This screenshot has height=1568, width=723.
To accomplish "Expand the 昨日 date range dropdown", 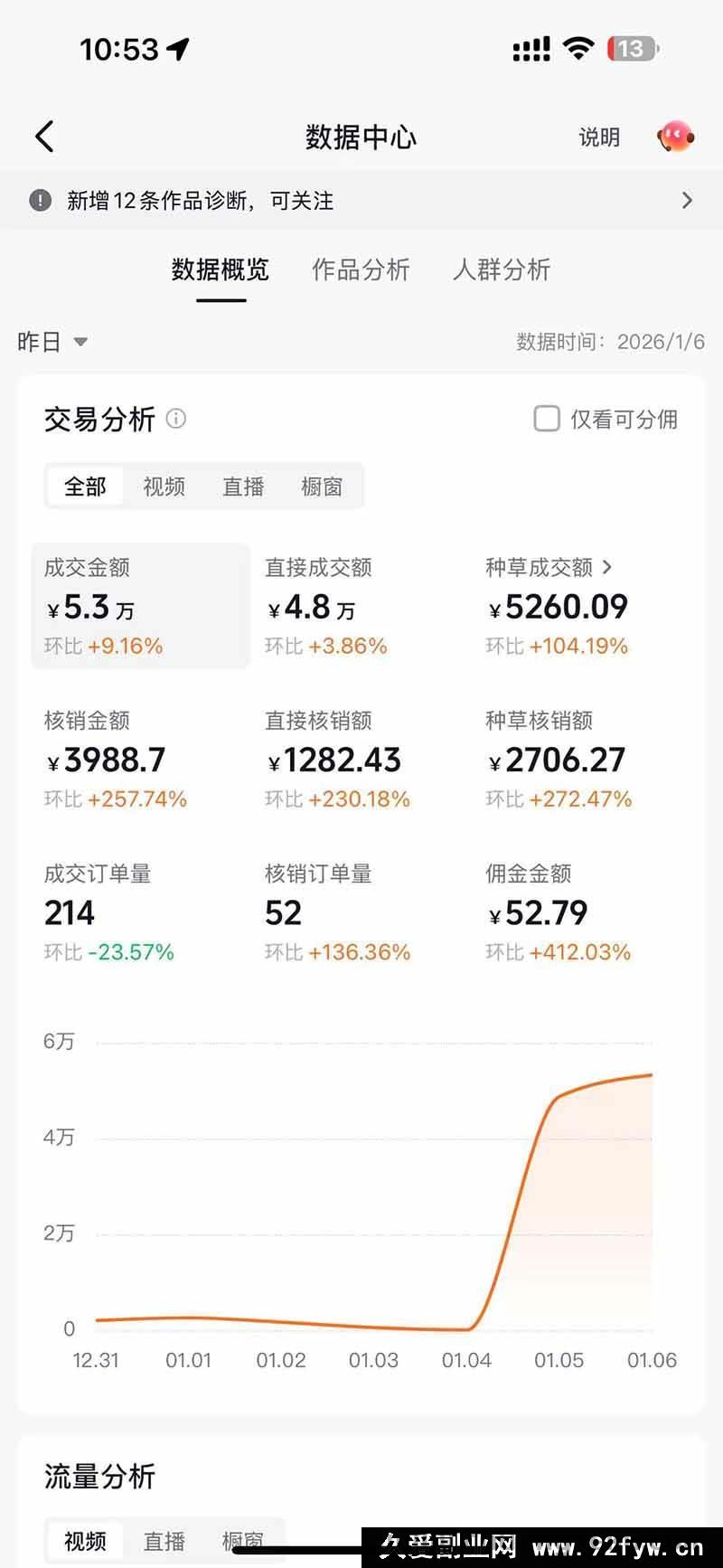I will click(52, 342).
